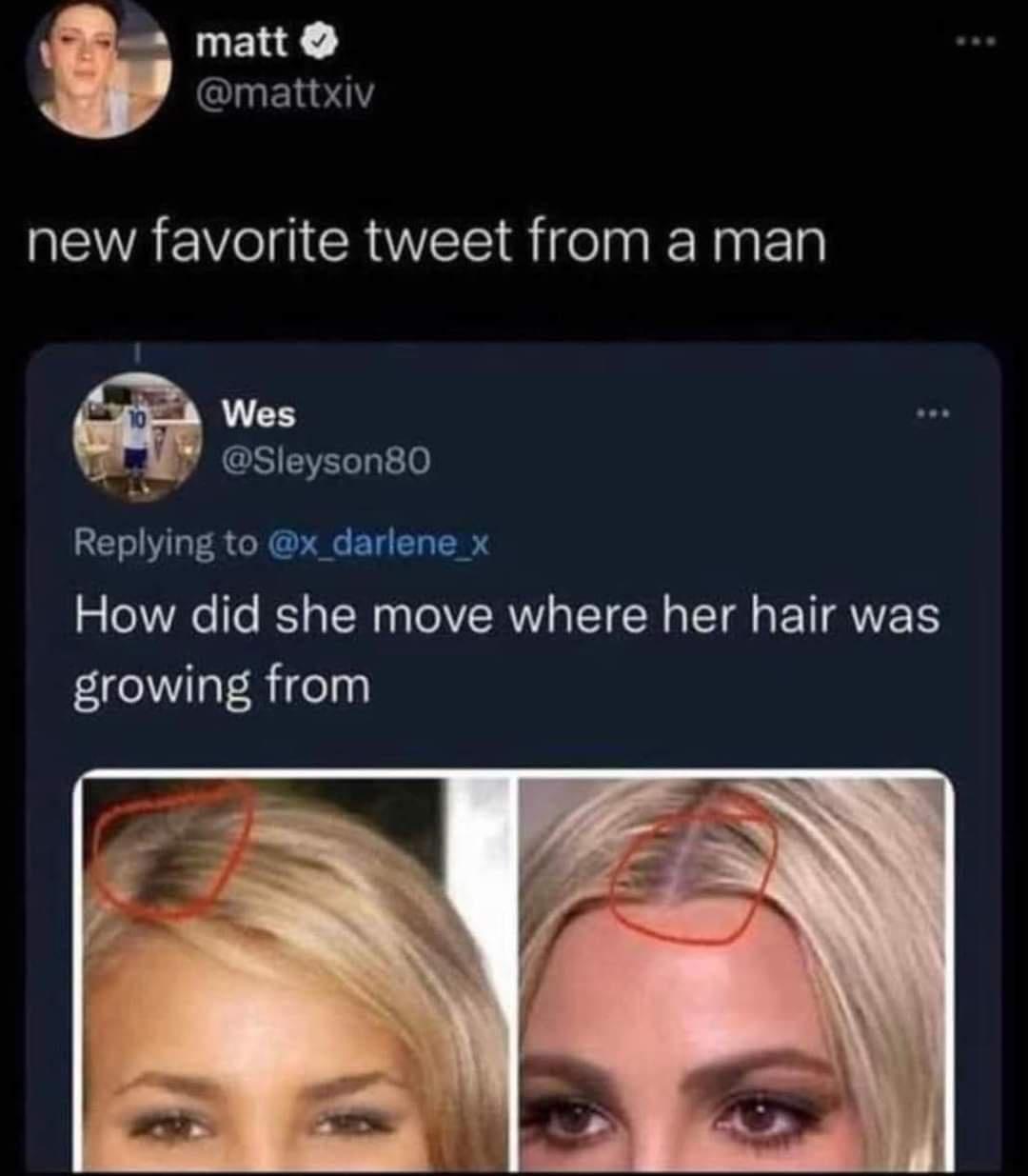Click the verified badge next to matt

tap(318, 42)
